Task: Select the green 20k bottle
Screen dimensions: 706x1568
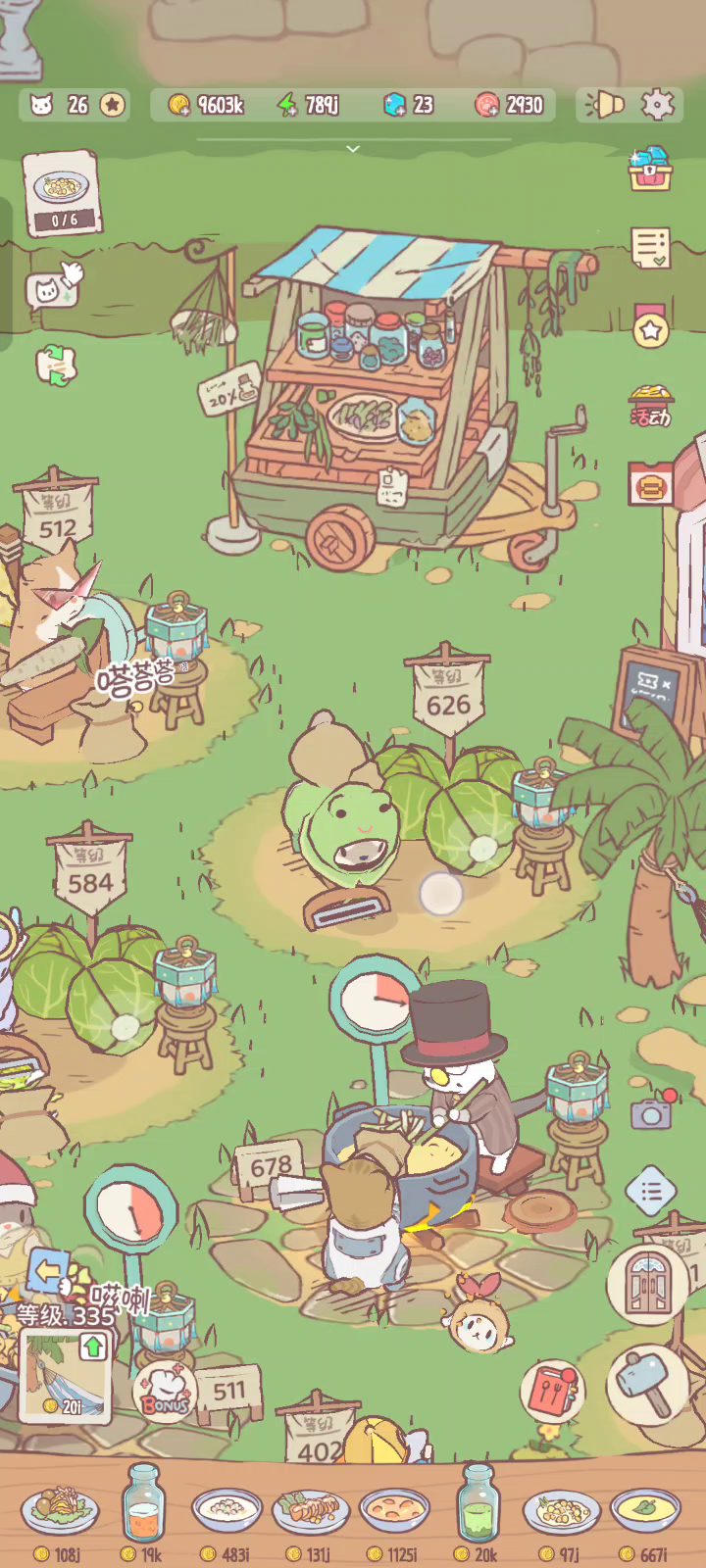Action: 478,1514
